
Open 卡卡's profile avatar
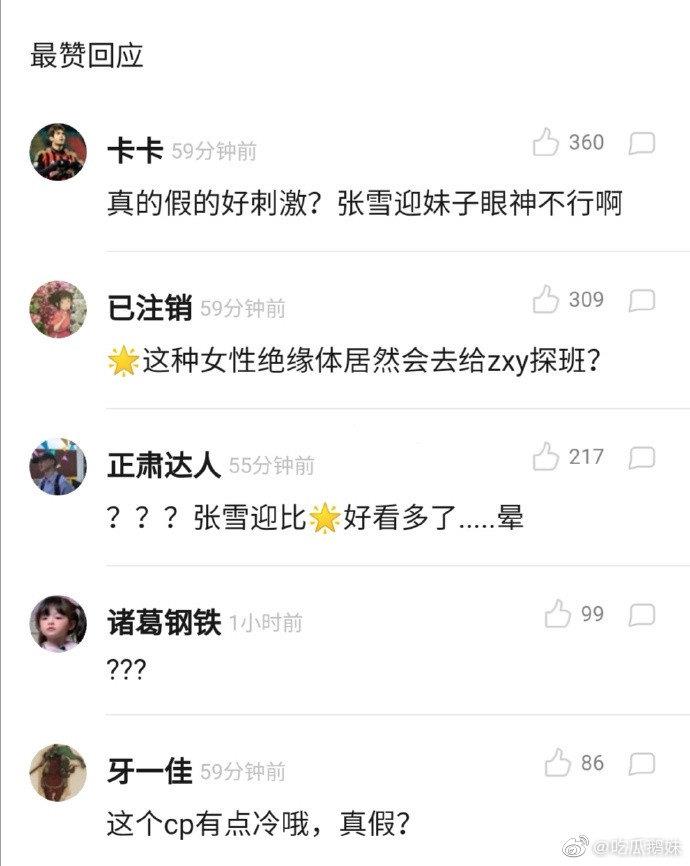pyautogui.click(x=58, y=152)
